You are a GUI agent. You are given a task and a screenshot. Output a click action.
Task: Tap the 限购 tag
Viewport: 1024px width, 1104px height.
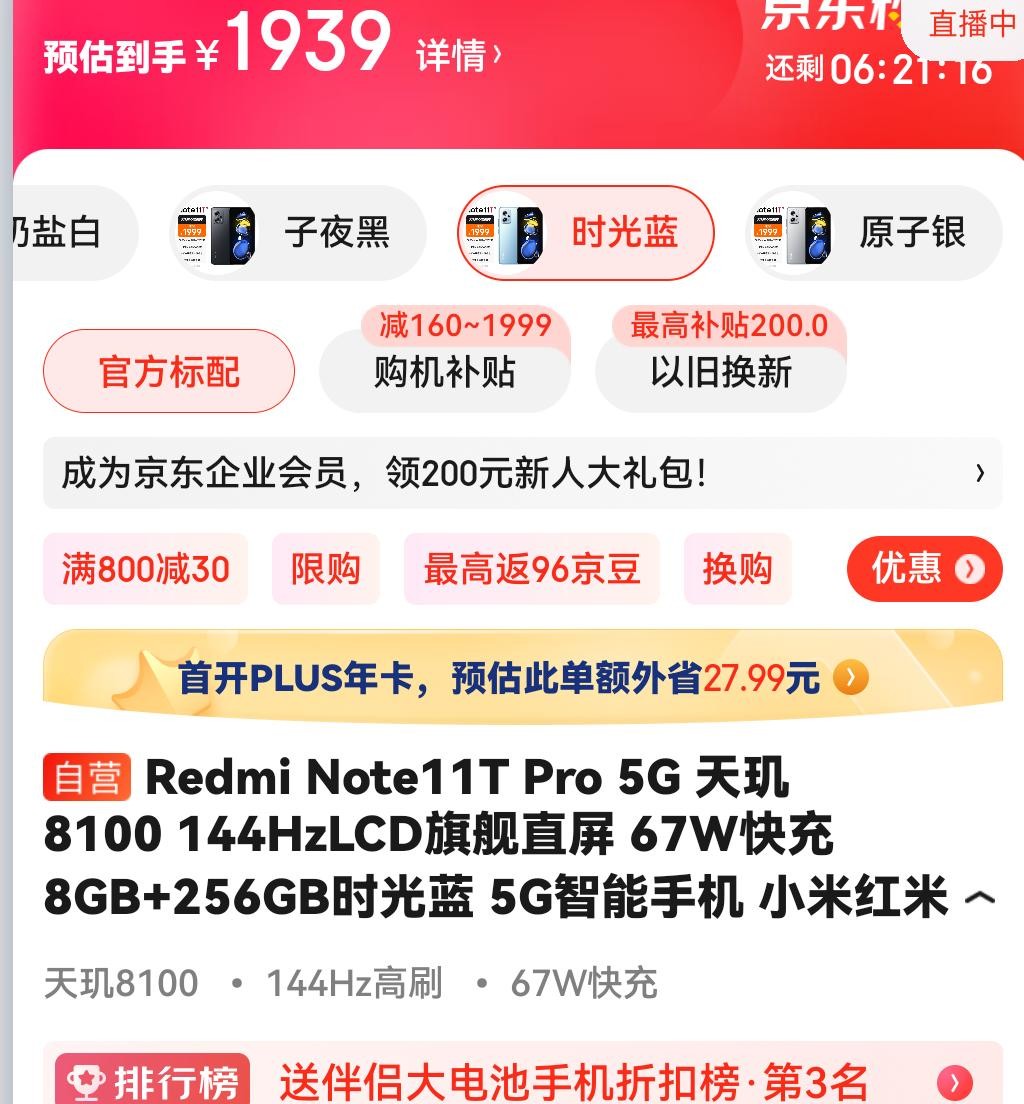point(325,569)
